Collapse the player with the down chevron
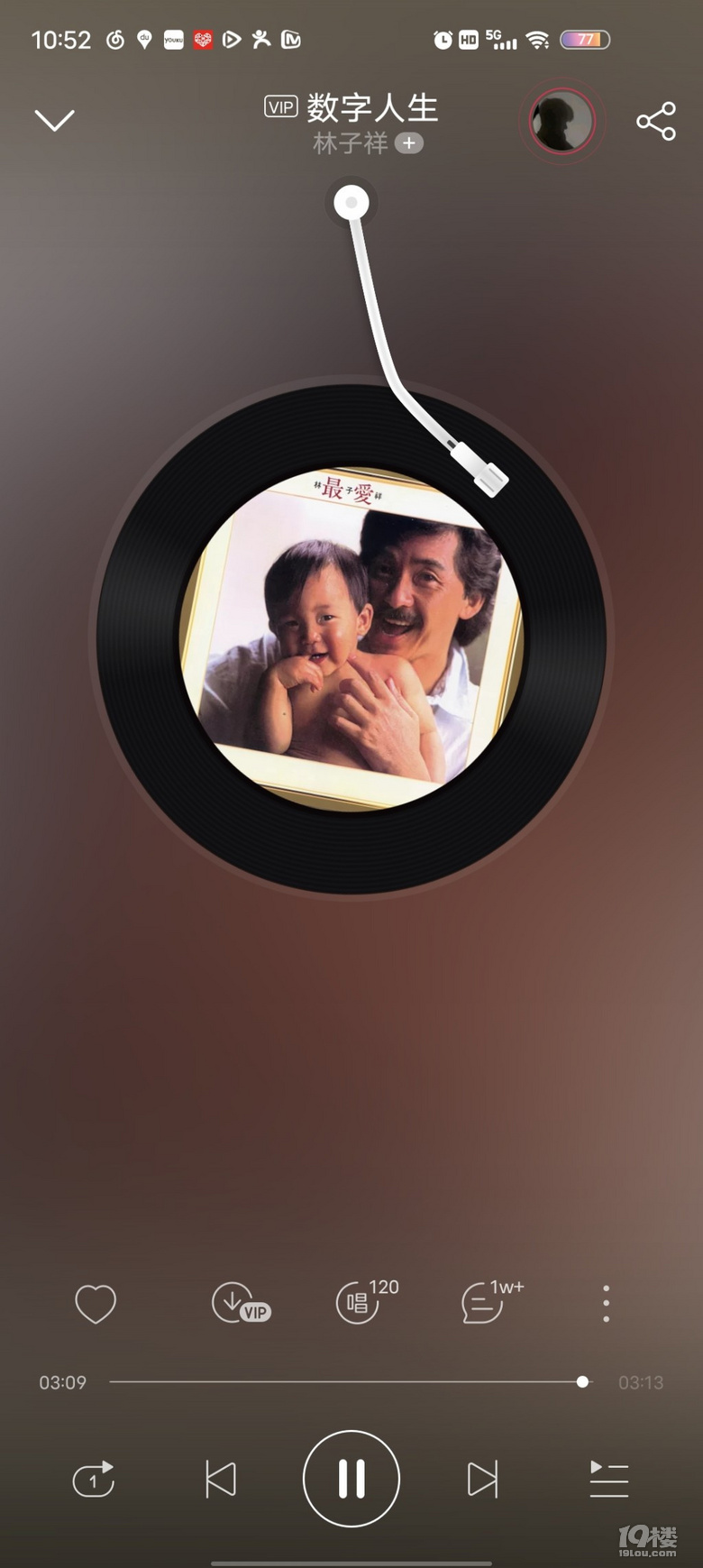 pyautogui.click(x=54, y=120)
